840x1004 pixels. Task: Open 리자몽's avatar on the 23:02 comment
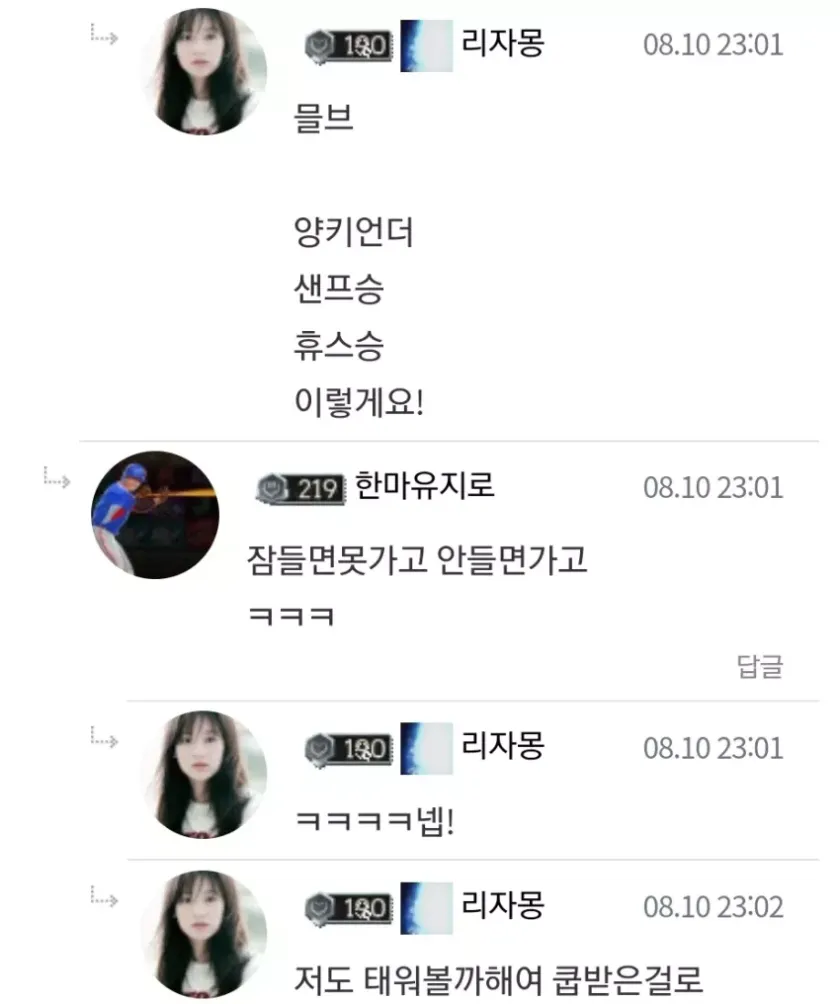204,932
